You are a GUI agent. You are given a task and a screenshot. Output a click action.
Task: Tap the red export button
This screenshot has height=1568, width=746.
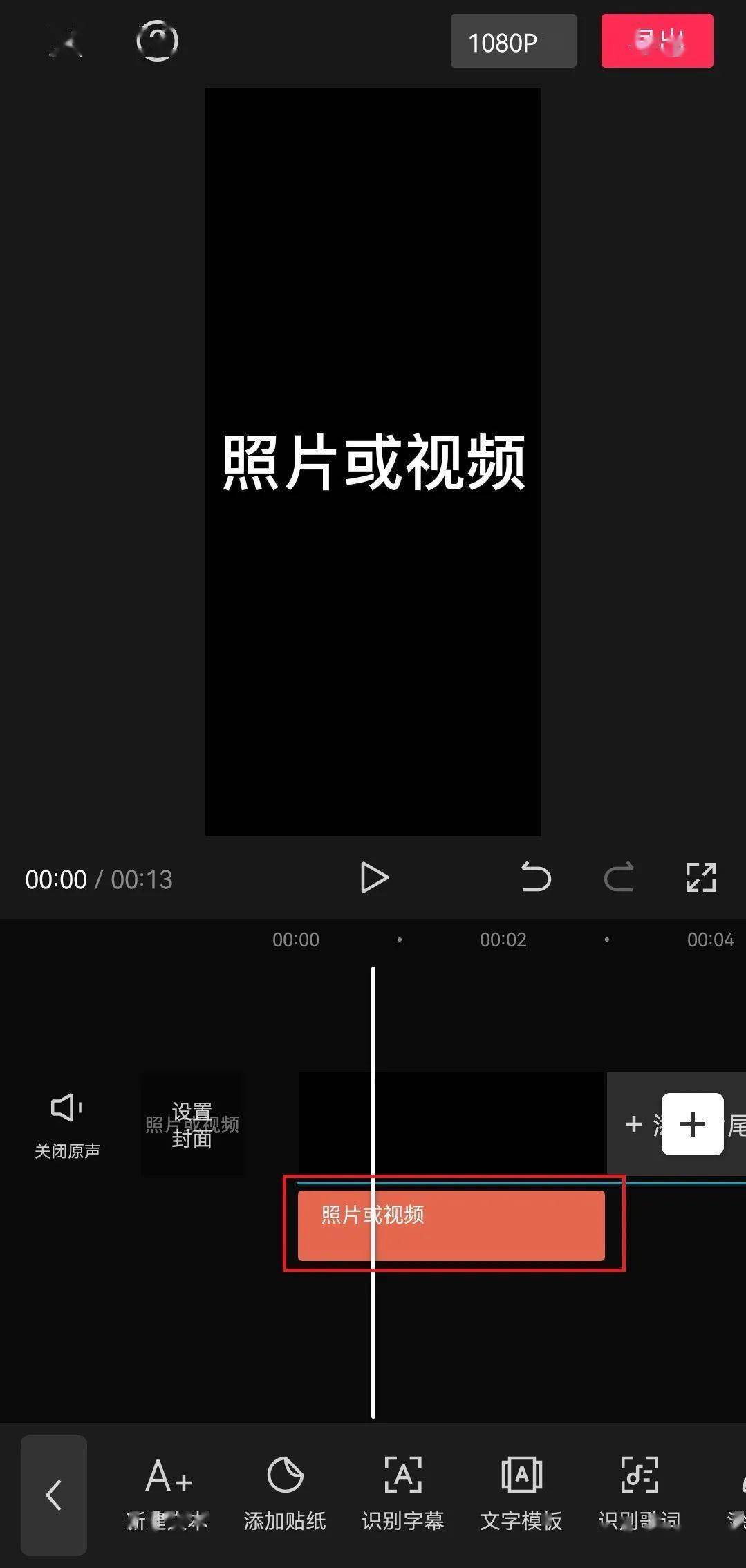657,41
